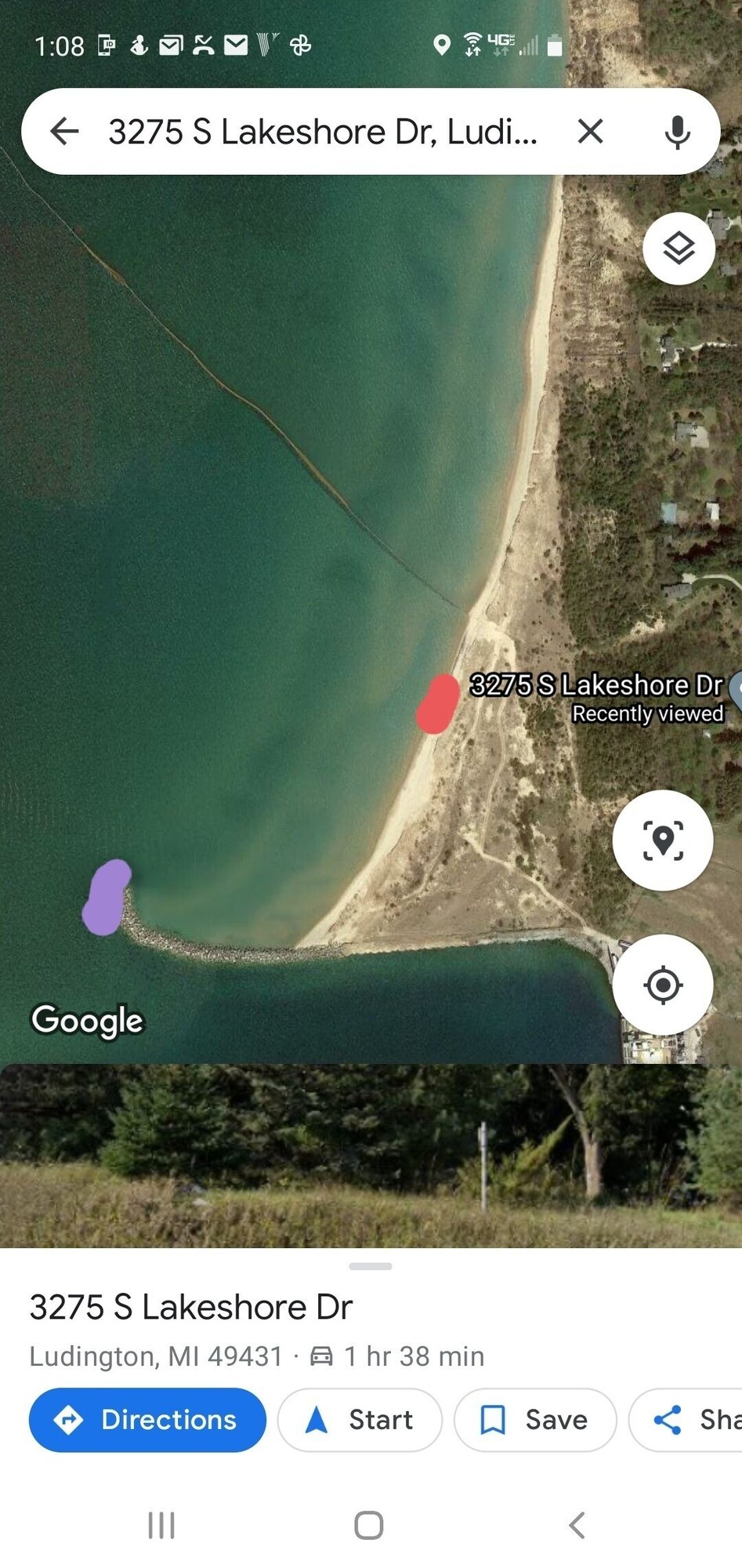Open the Street View photo preview
This screenshot has height=1568, width=742.
[370, 1156]
